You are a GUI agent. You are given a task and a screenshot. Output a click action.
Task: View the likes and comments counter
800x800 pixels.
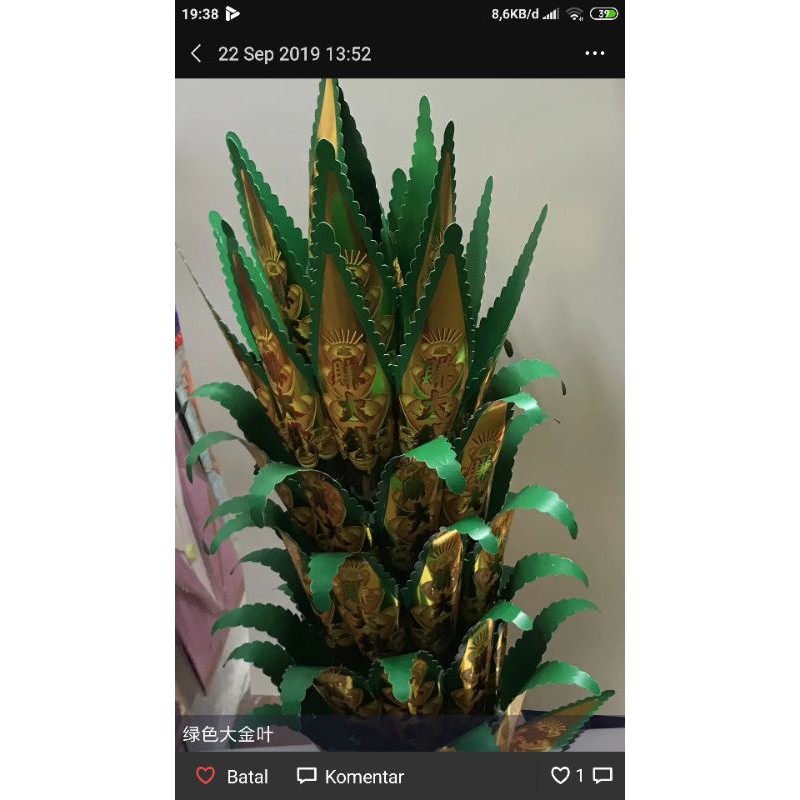581,775
